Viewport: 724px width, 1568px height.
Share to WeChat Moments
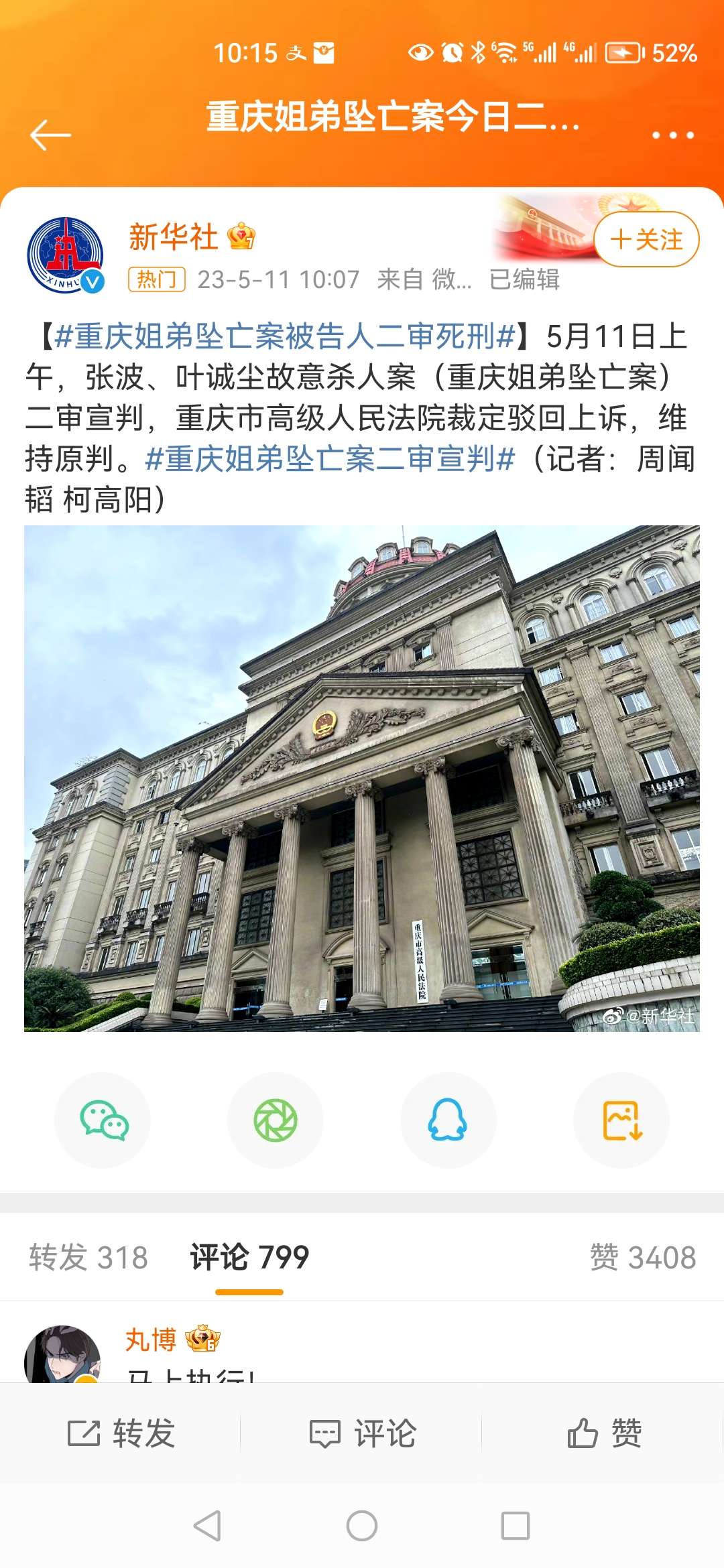click(276, 1120)
